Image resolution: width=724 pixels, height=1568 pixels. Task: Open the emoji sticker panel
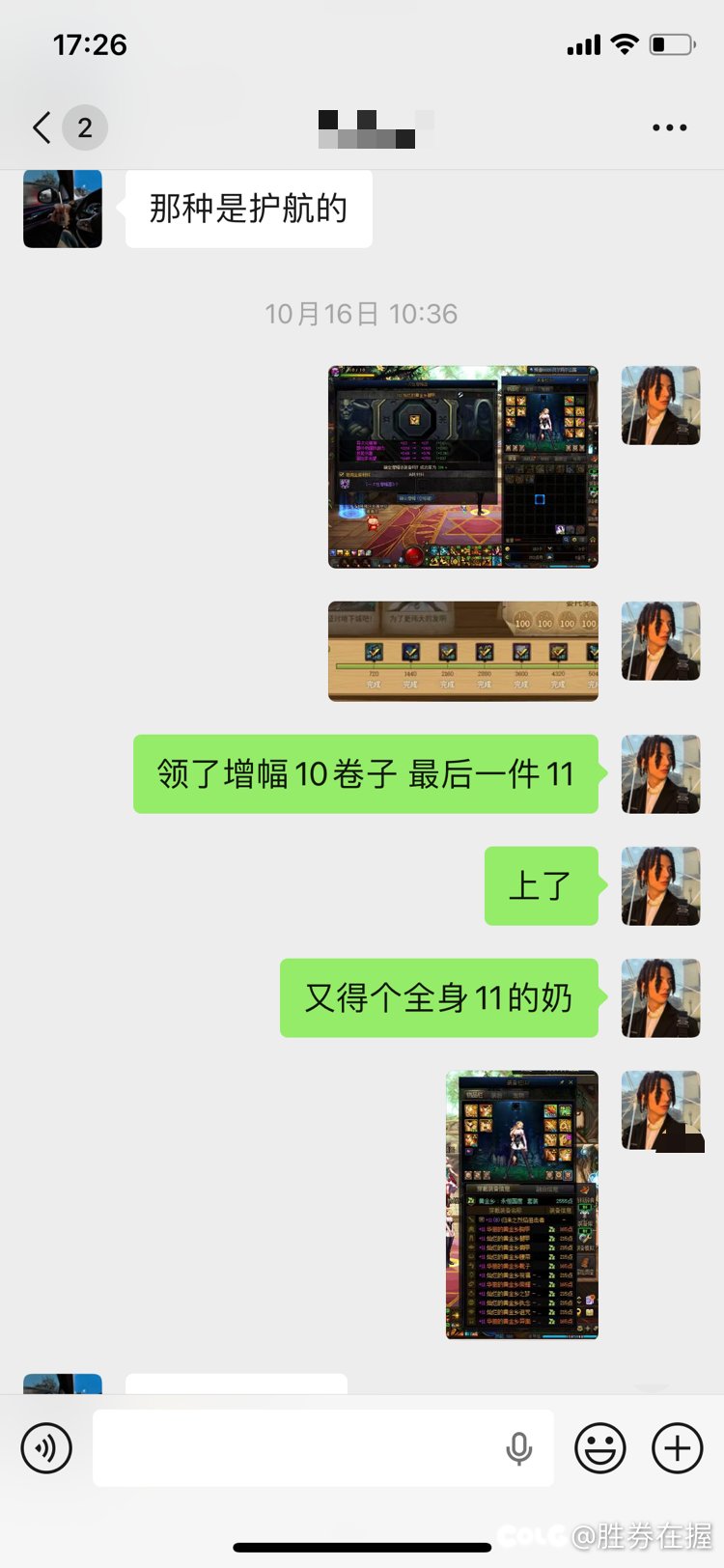point(600,1448)
